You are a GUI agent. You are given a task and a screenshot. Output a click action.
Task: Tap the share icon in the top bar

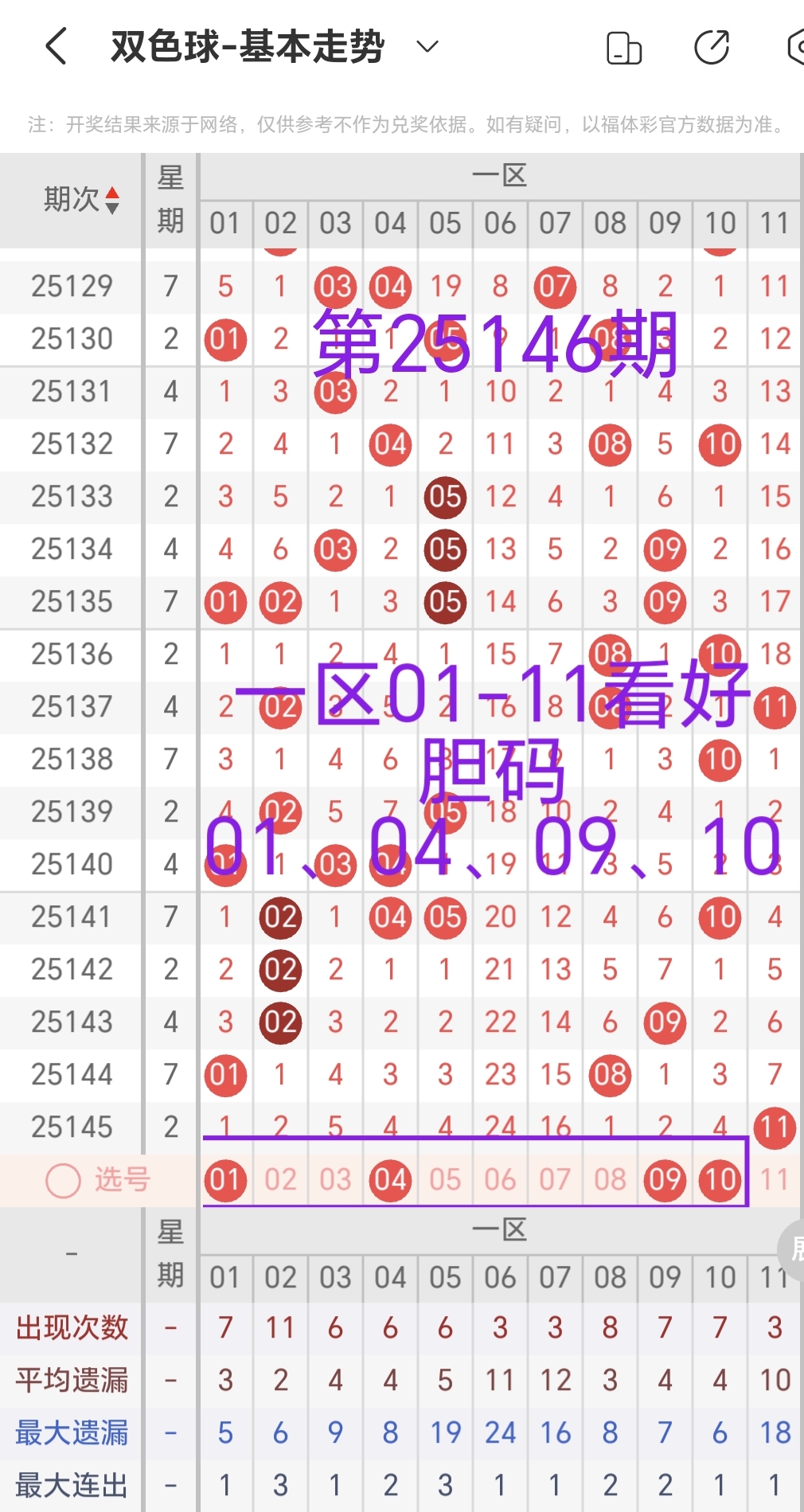(x=711, y=46)
